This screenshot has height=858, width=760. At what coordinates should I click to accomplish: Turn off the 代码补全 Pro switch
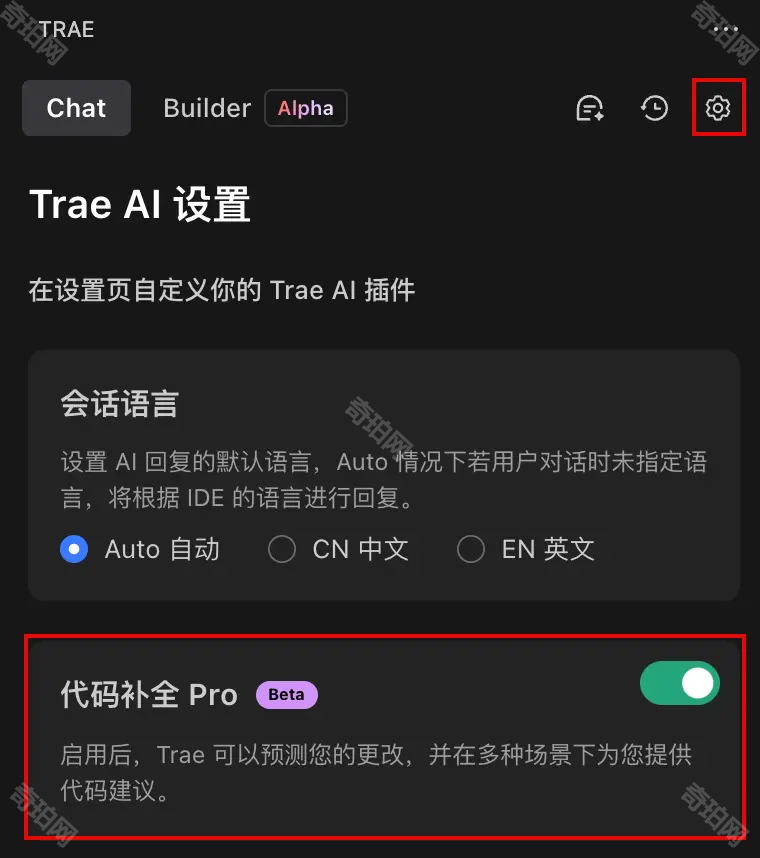pyautogui.click(x=680, y=683)
